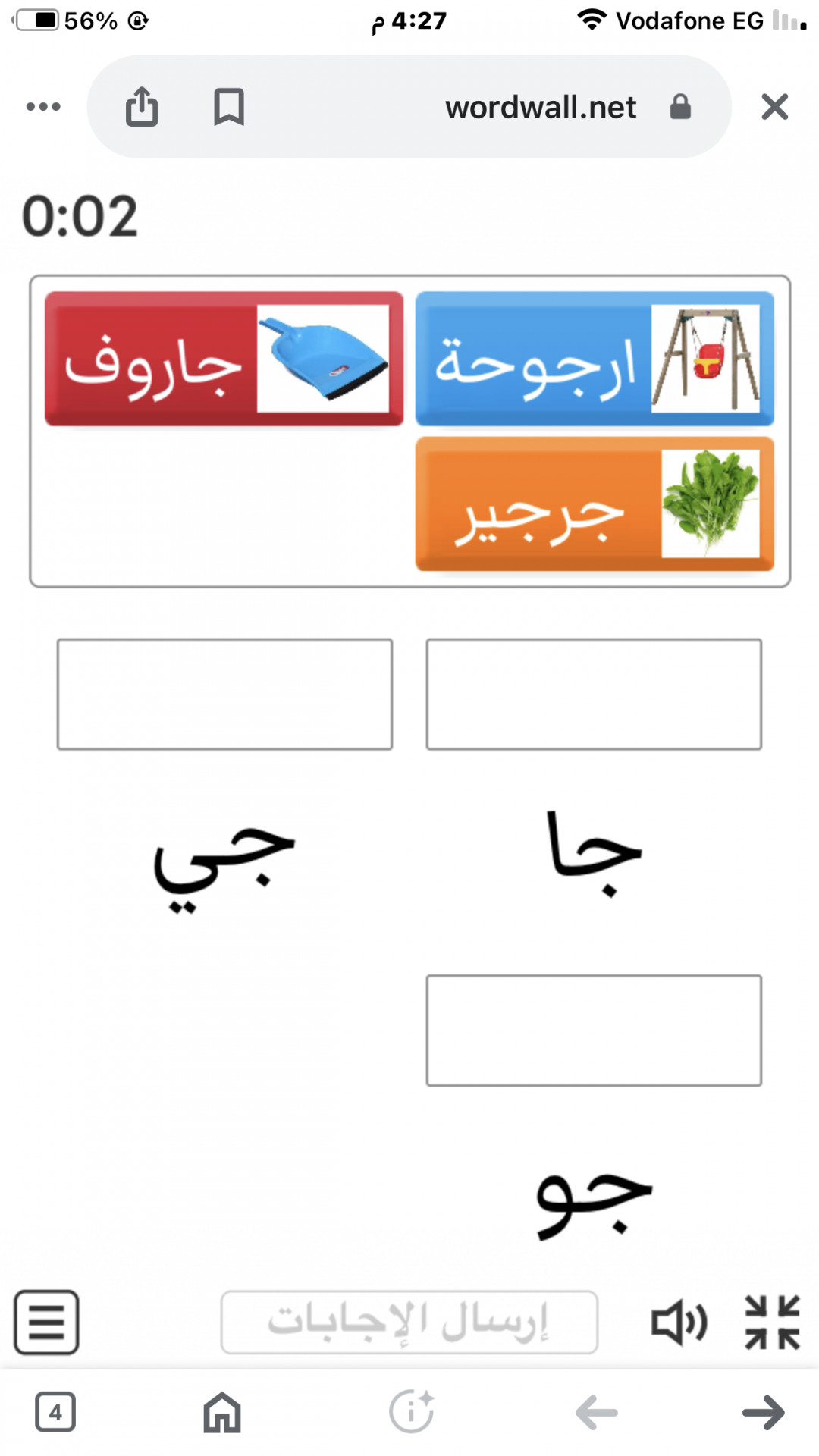819x1456 pixels.
Task: Submit answers with إرسال الإجابات button
Action: pos(409,1322)
